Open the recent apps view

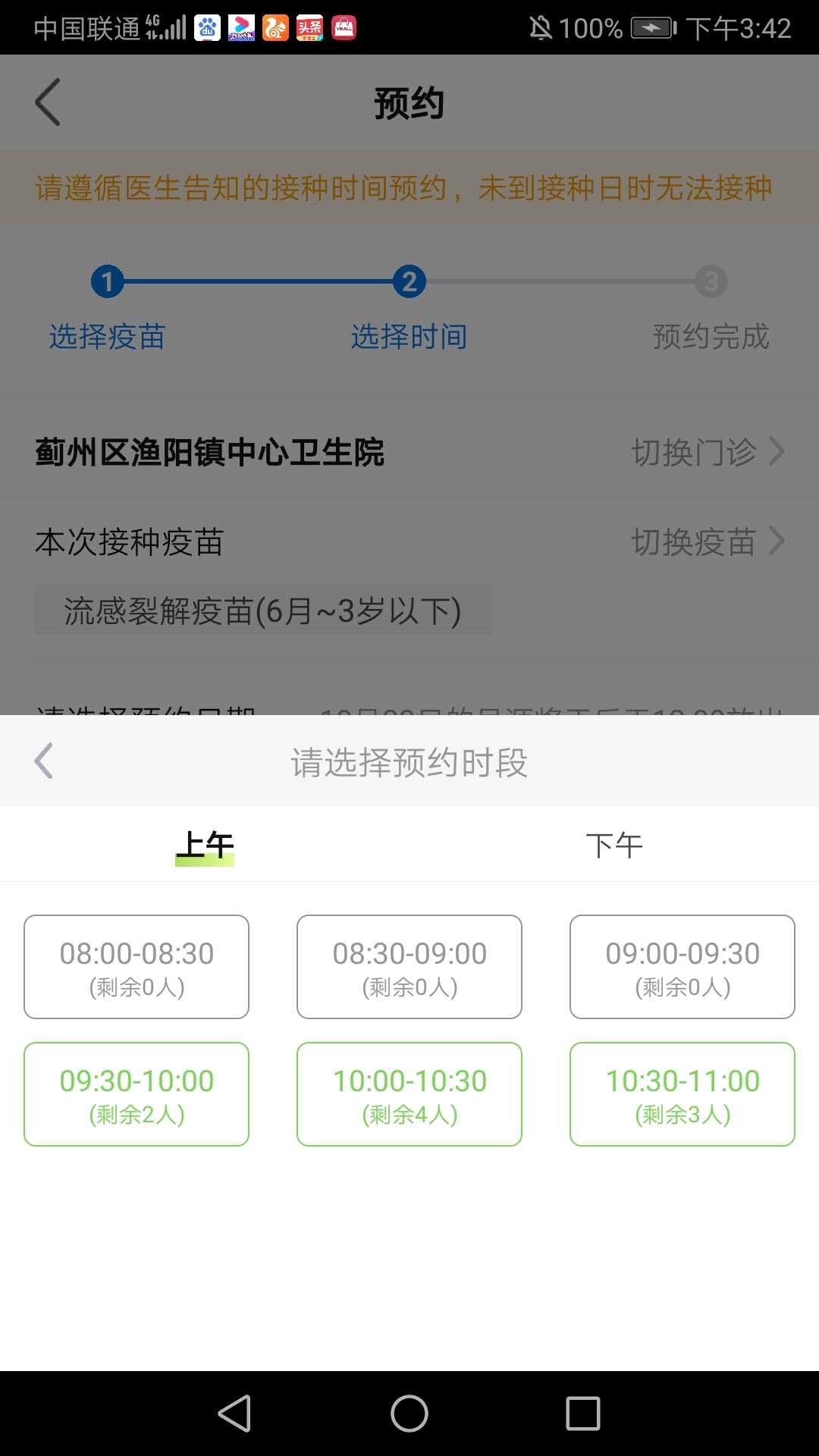tap(583, 1414)
